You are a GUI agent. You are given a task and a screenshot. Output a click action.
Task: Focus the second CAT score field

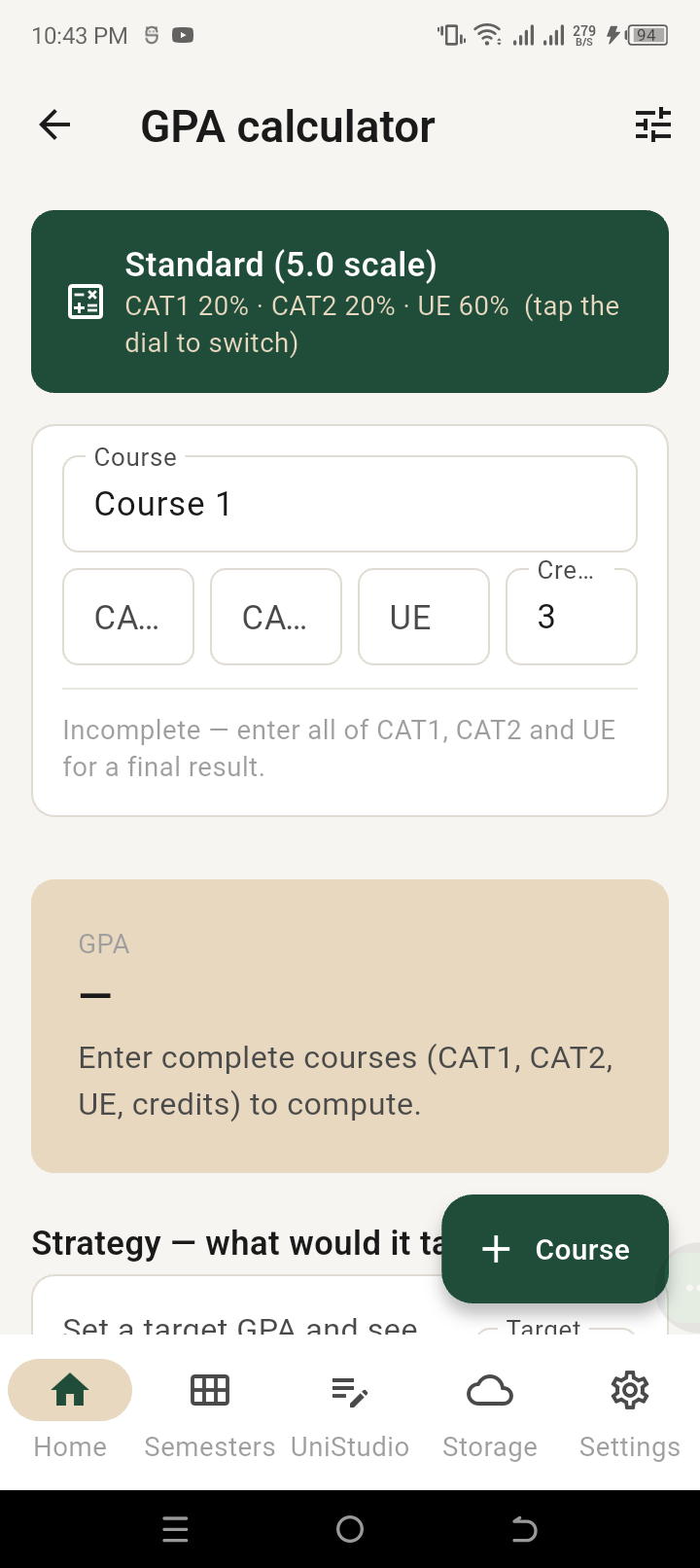pyautogui.click(x=276, y=617)
